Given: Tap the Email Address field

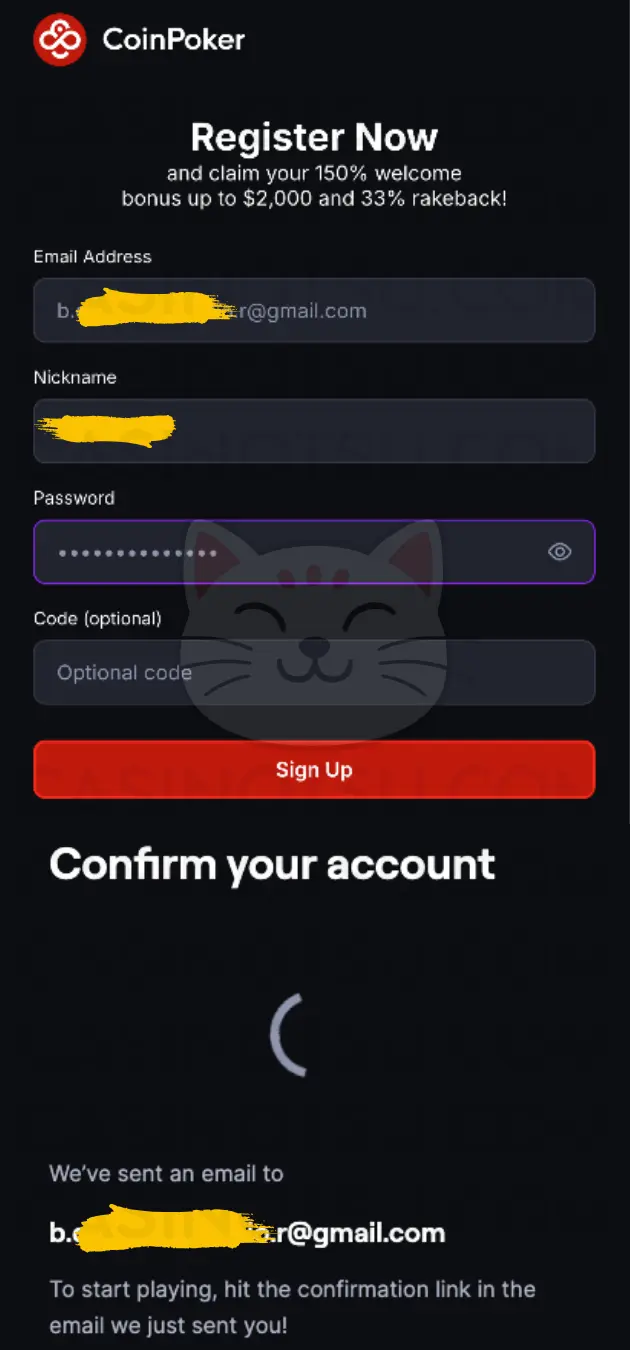Looking at the screenshot, I should click(x=314, y=311).
